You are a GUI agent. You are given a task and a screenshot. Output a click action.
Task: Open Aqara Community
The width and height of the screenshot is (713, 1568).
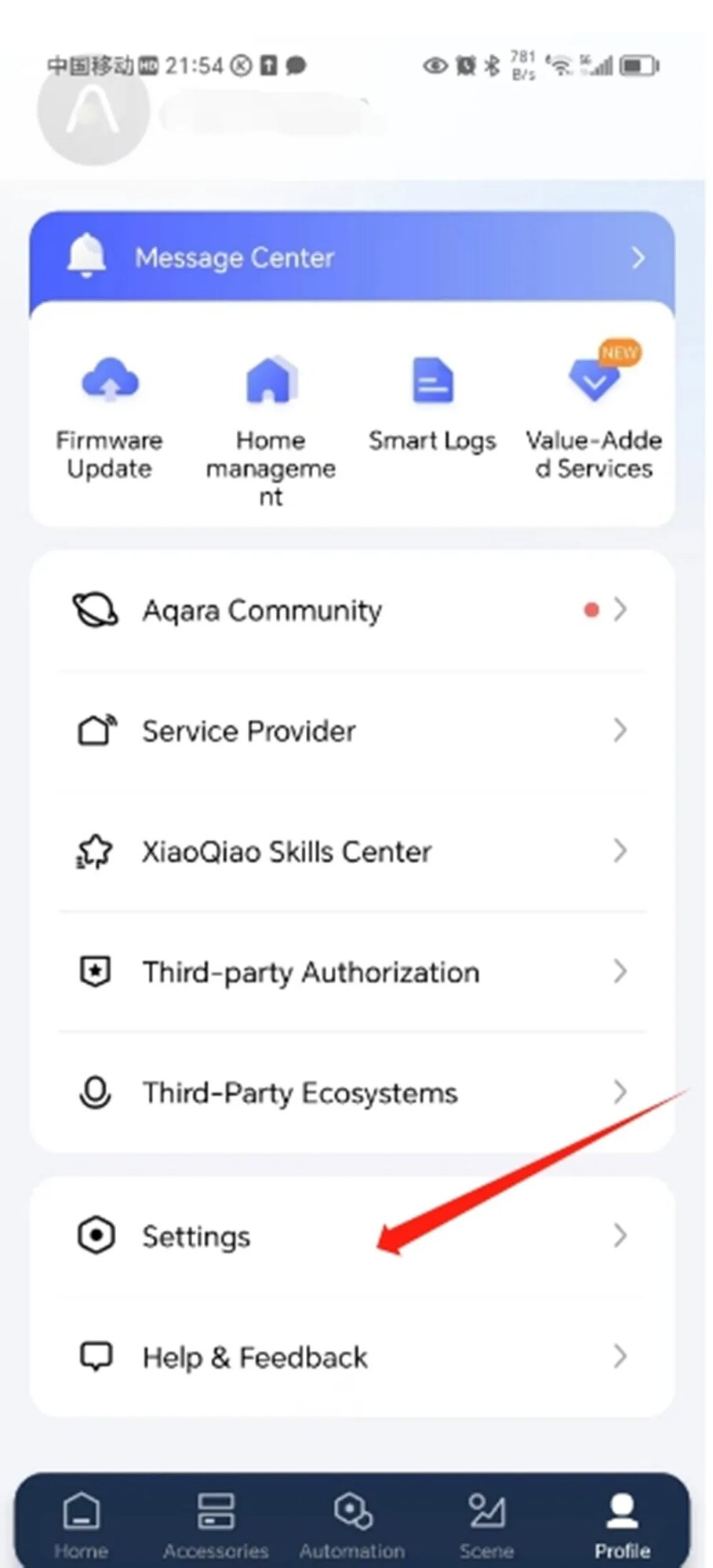click(x=351, y=610)
